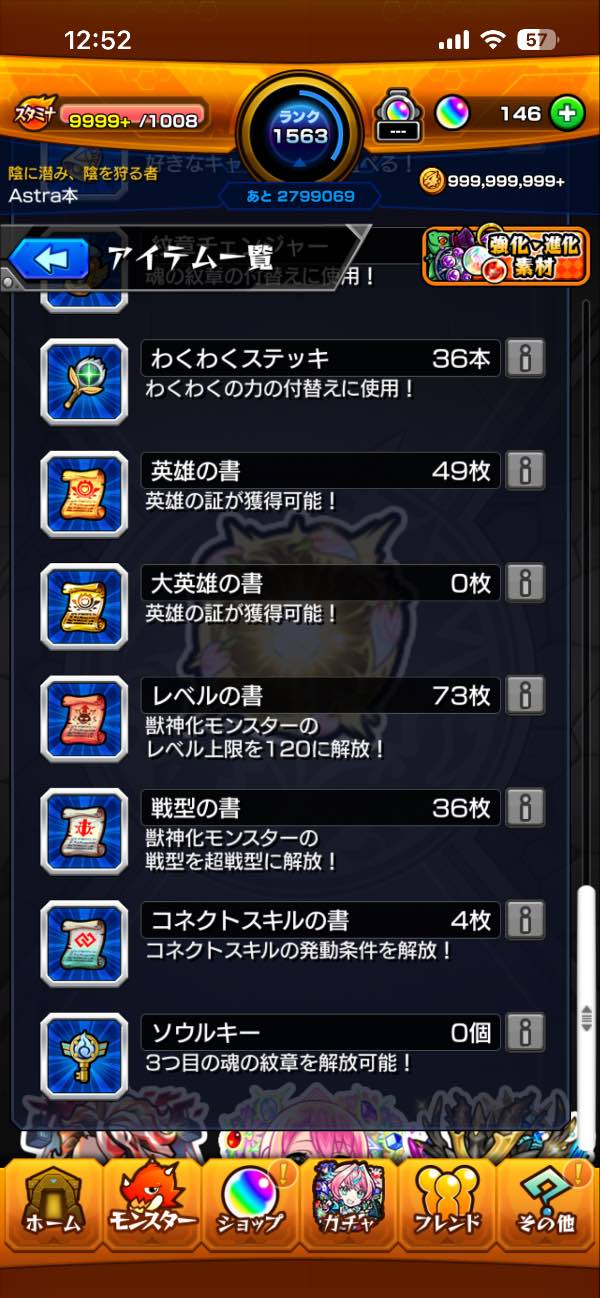Show info for 大英雄の書
Image resolution: width=600 pixels, height=1298 pixels.
(525, 582)
